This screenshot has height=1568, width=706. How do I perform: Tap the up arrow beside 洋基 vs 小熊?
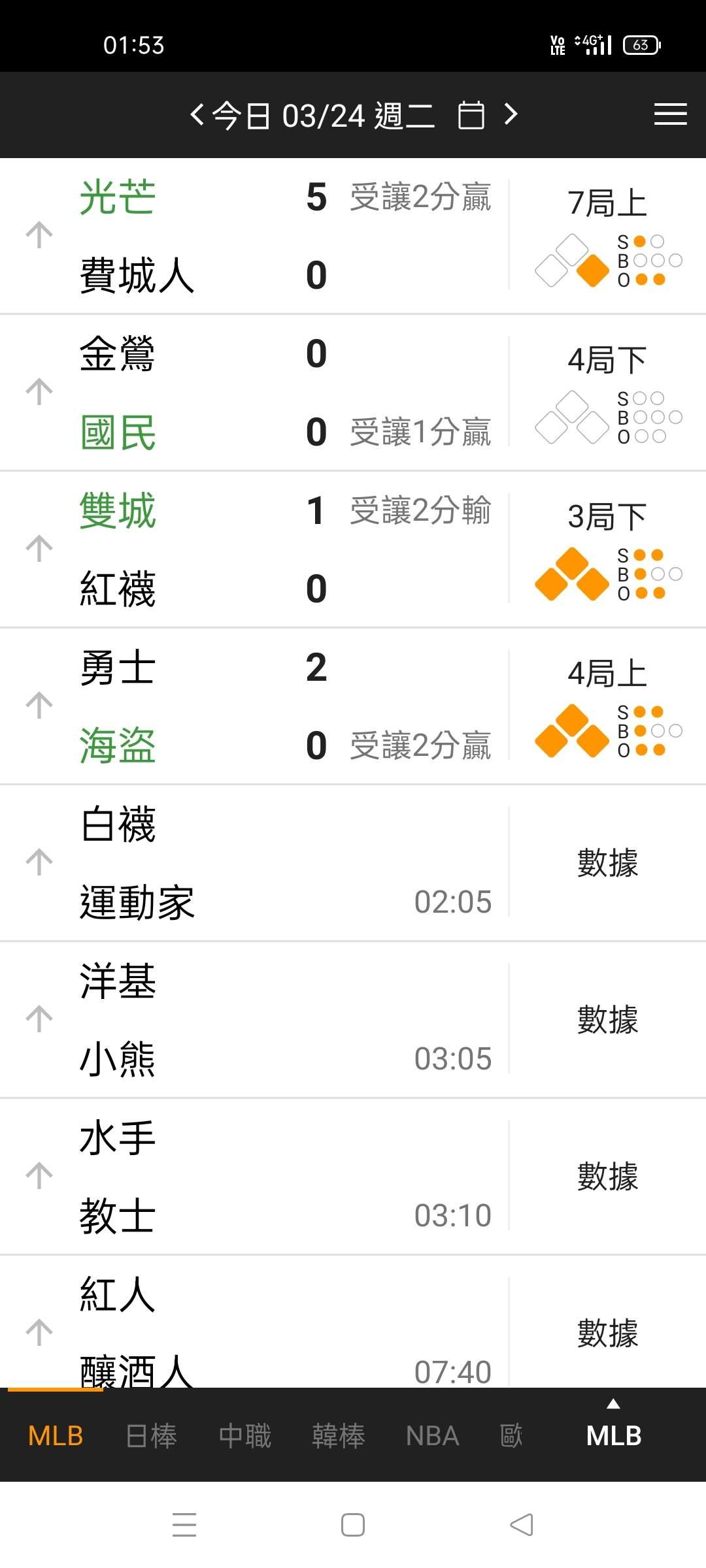pyautogui.click(x=39, y=1019)
